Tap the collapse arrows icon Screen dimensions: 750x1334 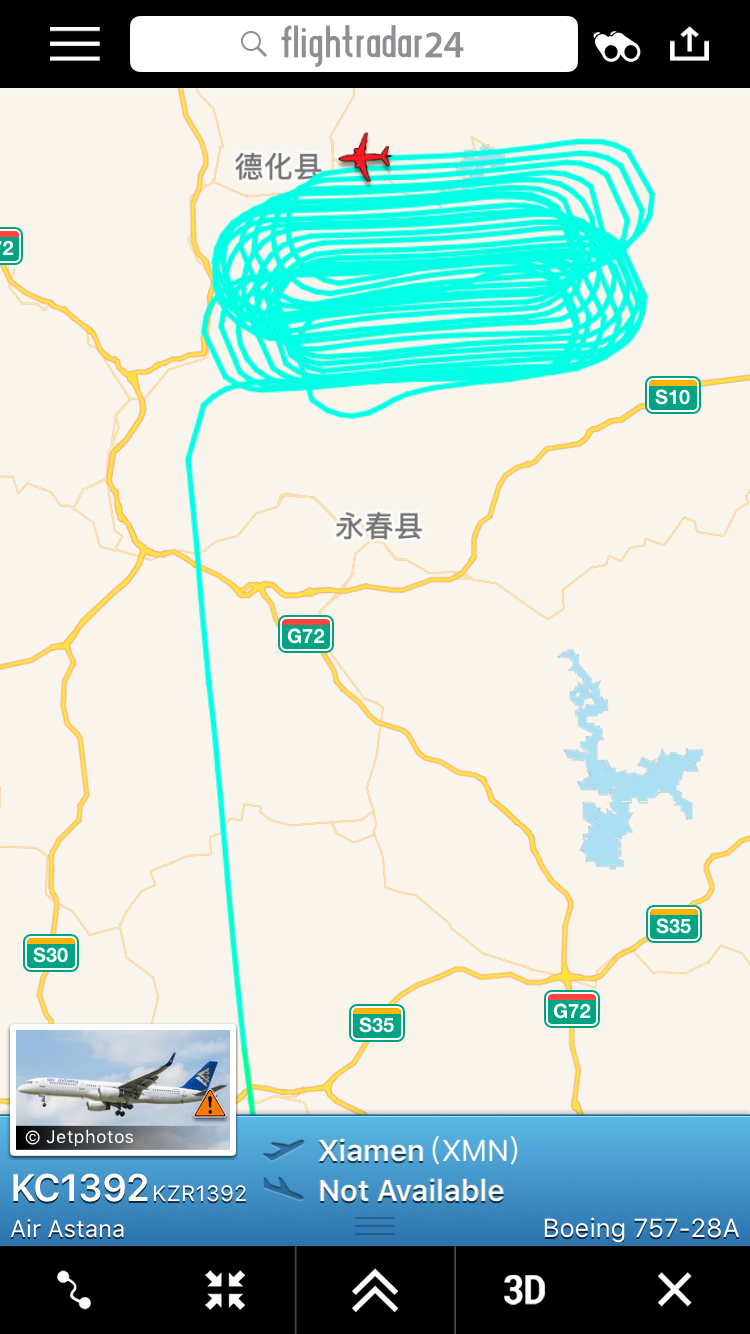225,1290
